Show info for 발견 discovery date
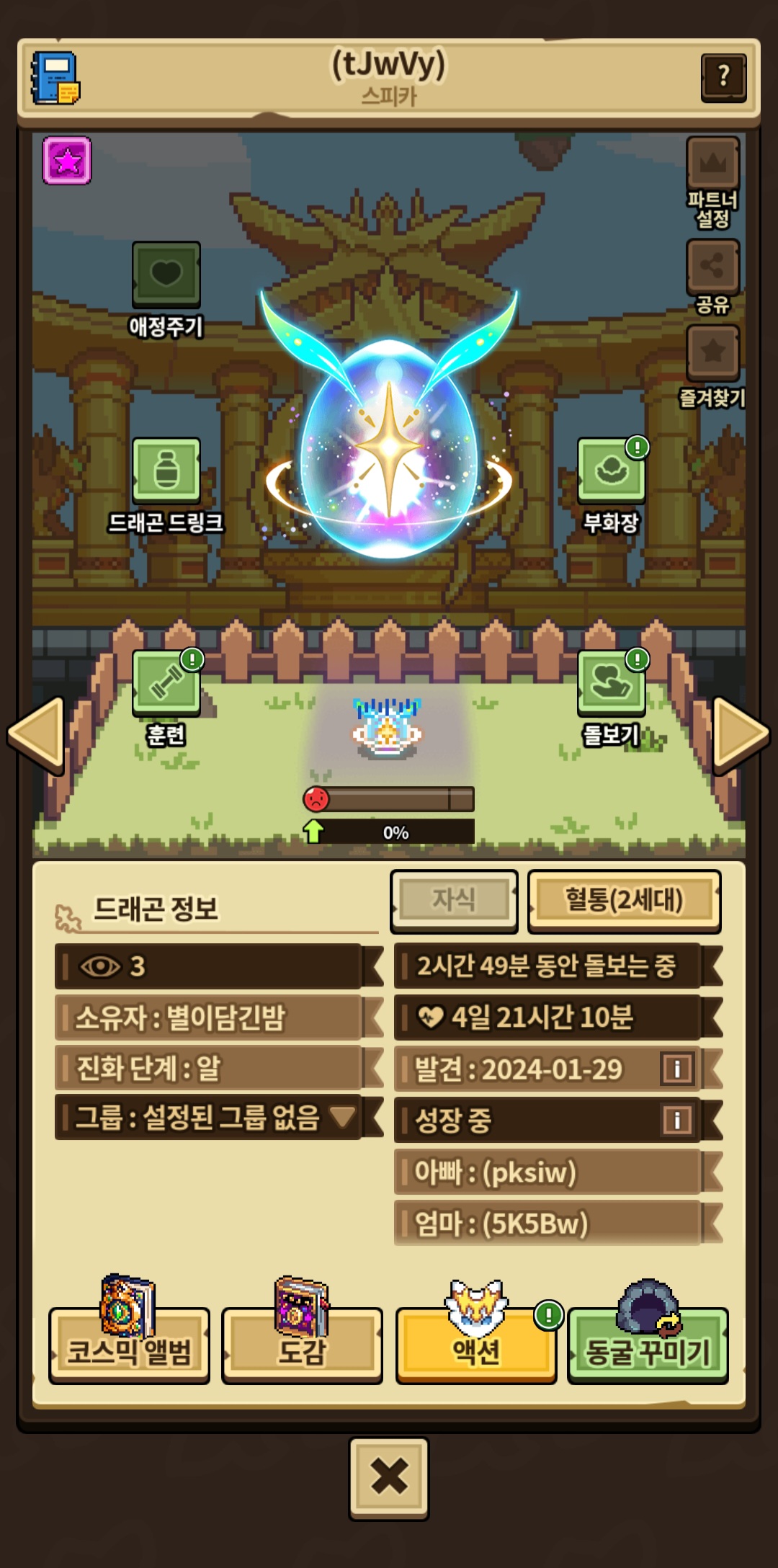Viewport: 778px width, 1568px height. click(676, 1069)
